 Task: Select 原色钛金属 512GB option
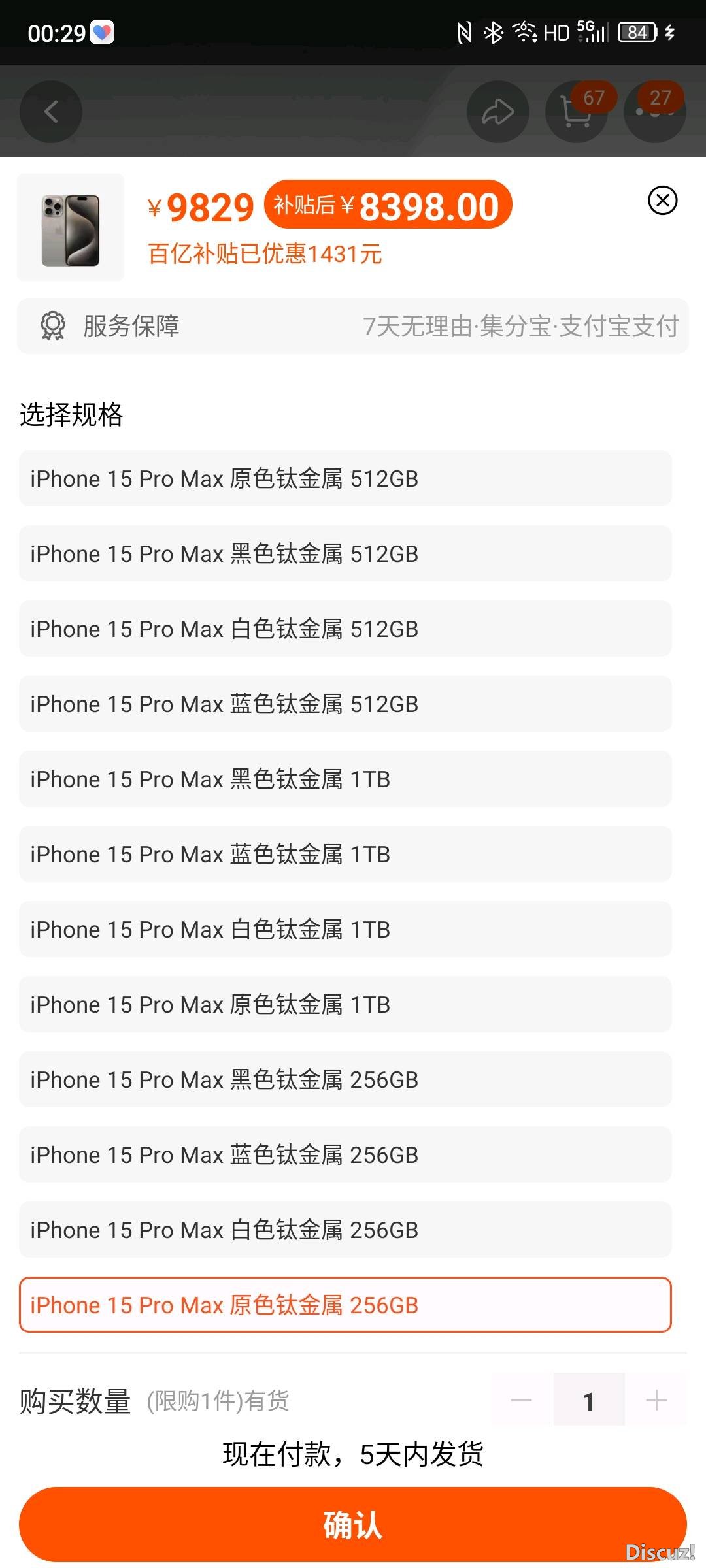click(x=345, y=478)
